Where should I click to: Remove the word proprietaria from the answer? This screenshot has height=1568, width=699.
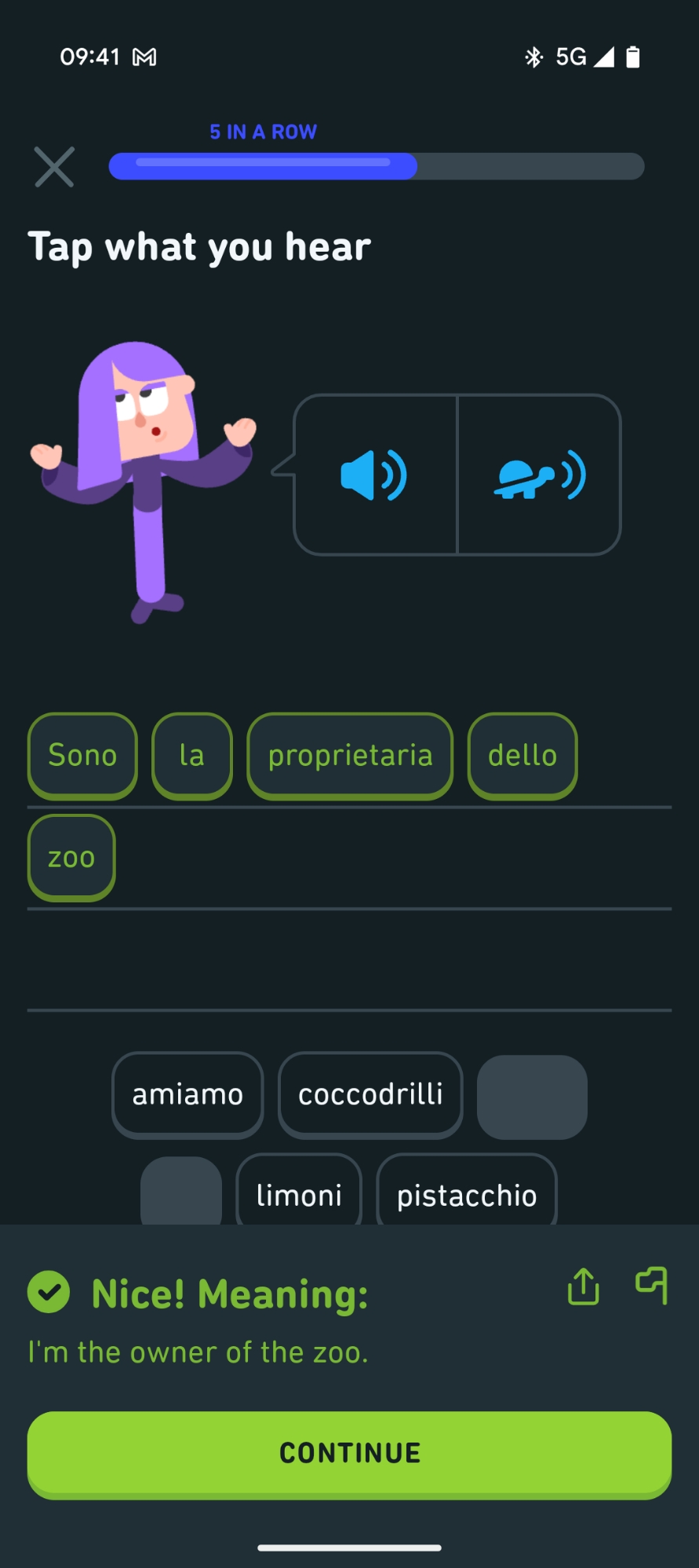350,756
